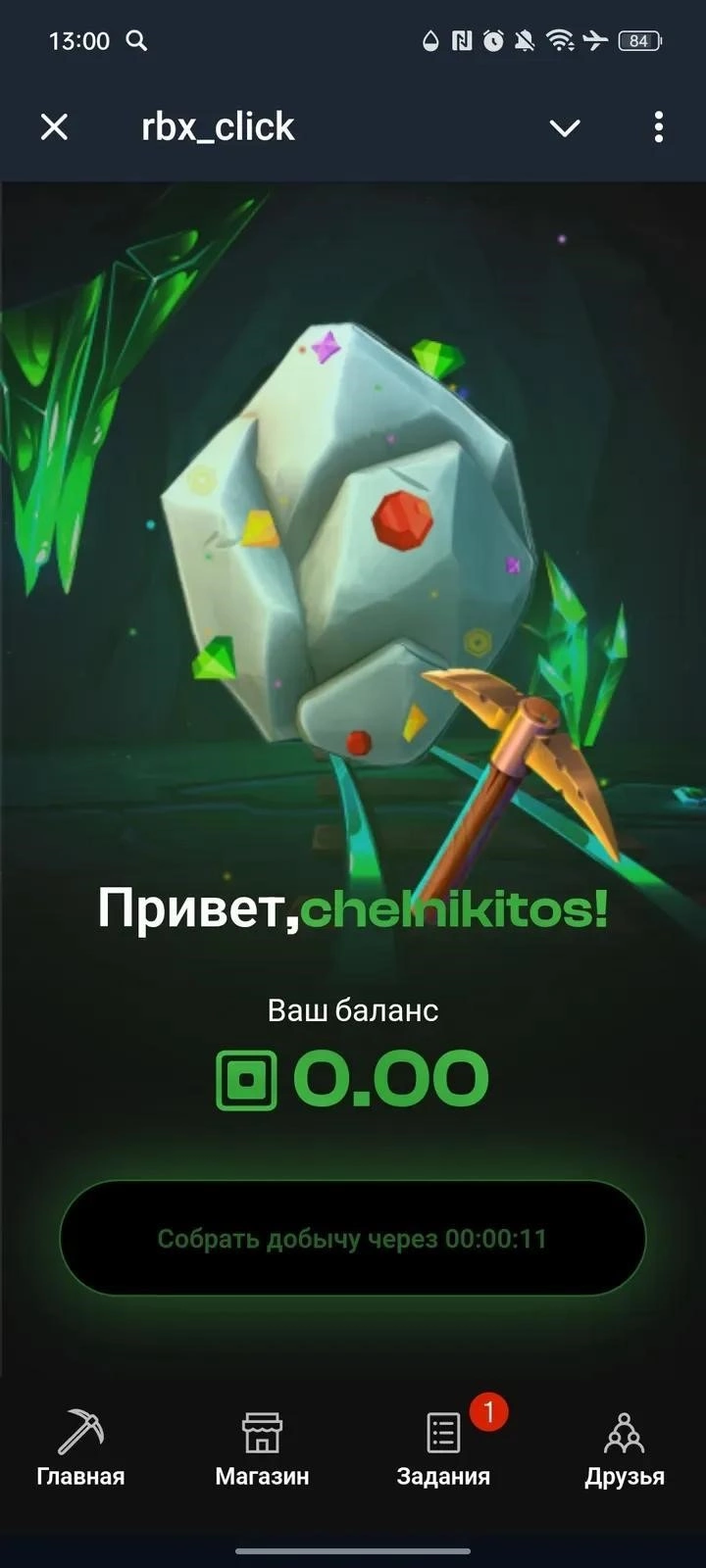The height and width of the screenshot is (1568, 706).
Task: Open the Магазин tab
Action: point(262,1448)
